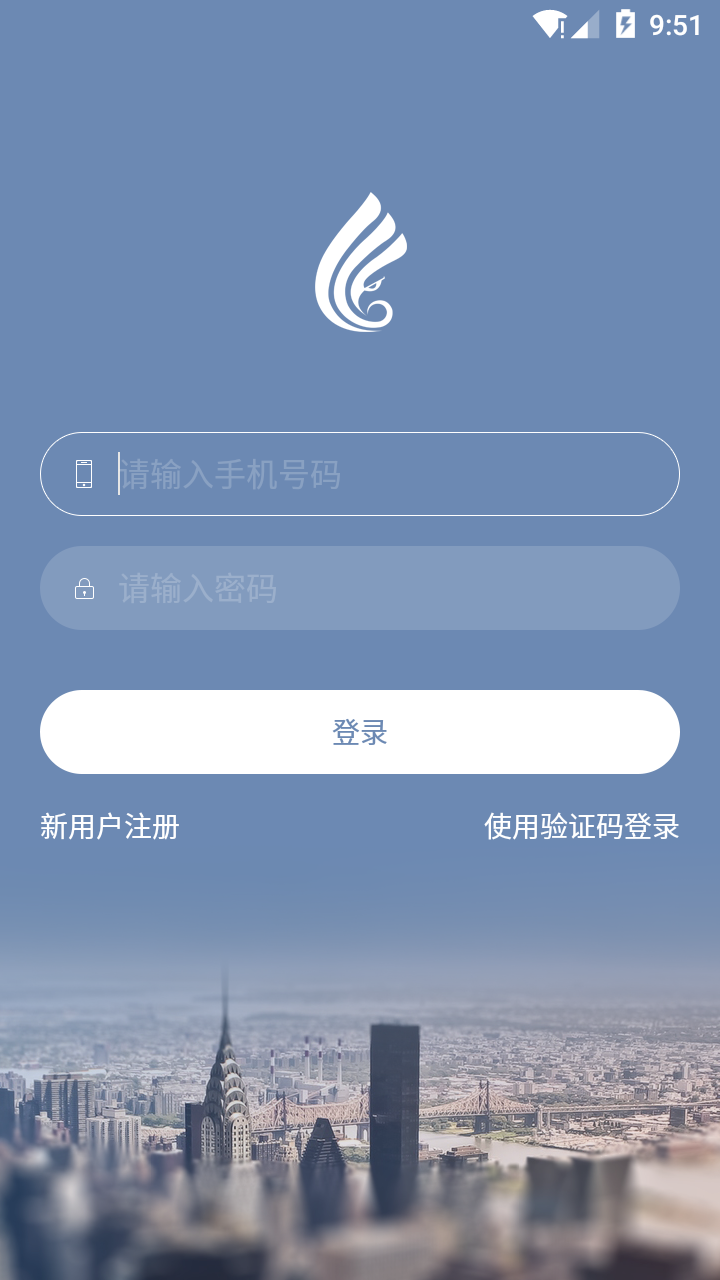Click the phone icon in the mobile number field

tap(85, 474)
